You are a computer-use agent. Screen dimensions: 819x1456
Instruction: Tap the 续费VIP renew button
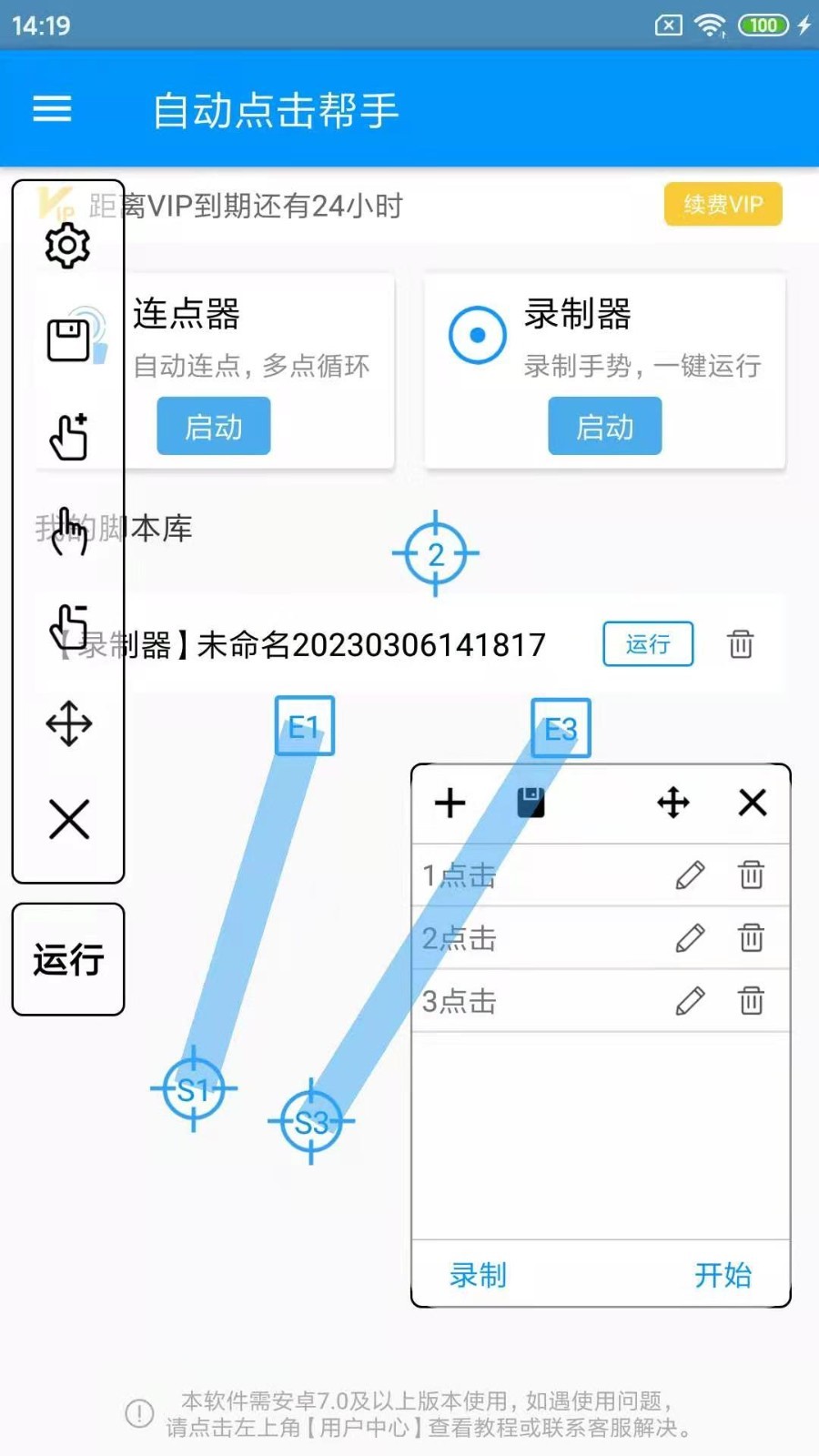(723, 204)
